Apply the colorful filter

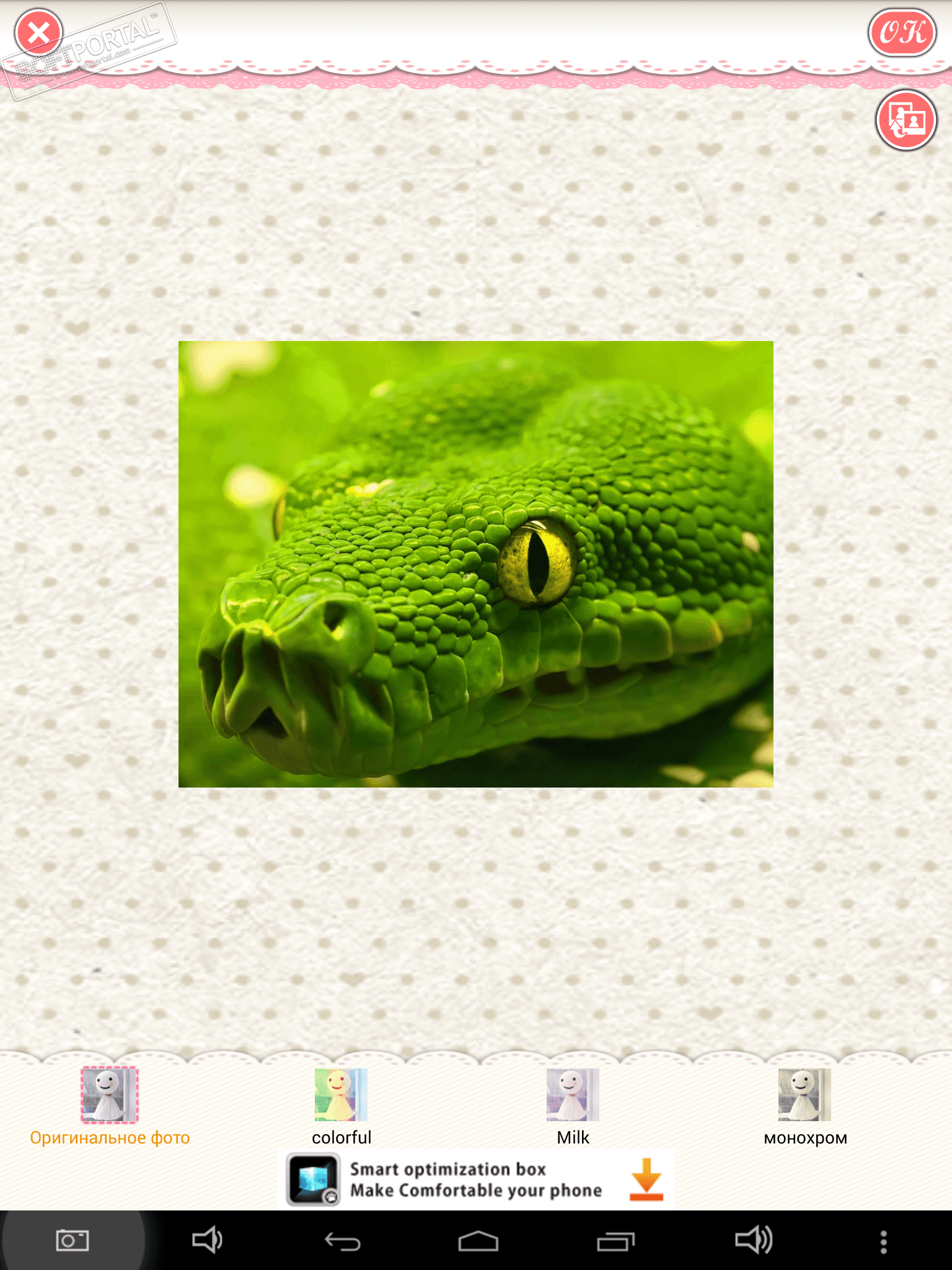click(x=341, y=1095)
